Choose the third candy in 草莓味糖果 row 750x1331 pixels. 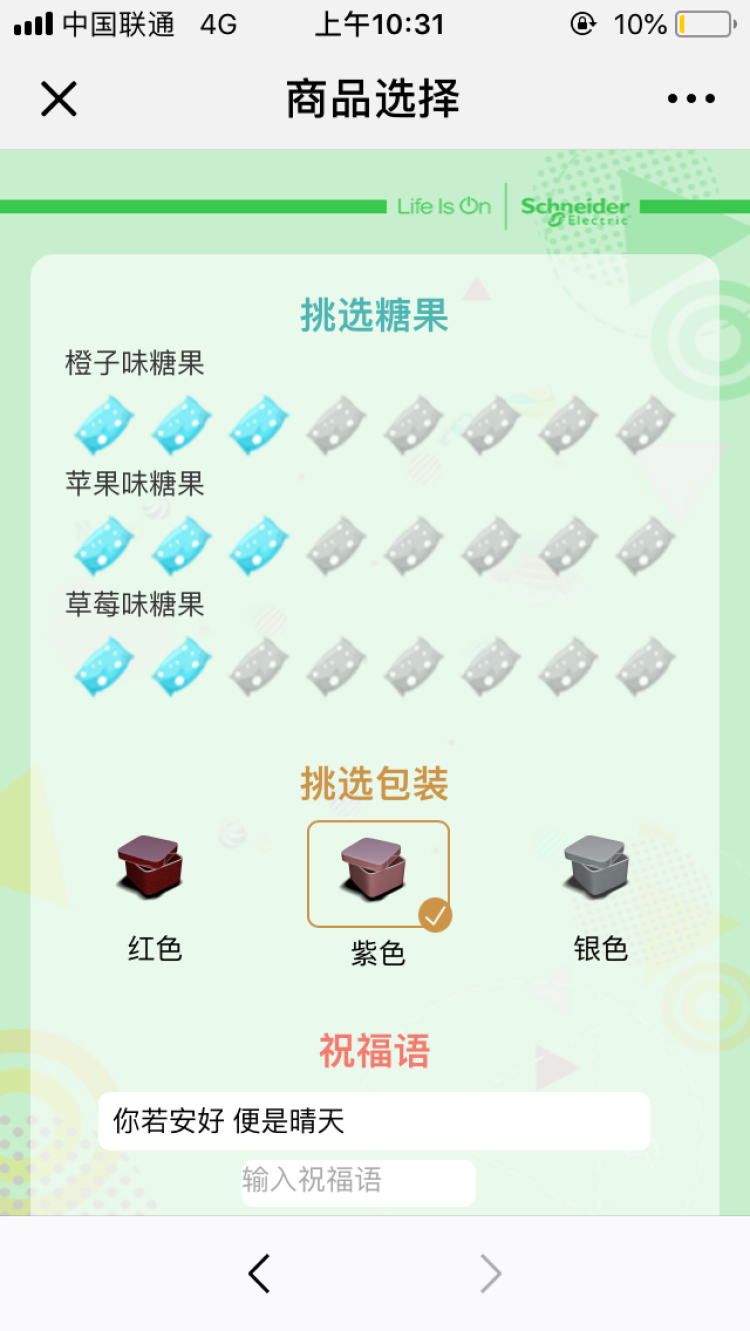pos(258,667)
